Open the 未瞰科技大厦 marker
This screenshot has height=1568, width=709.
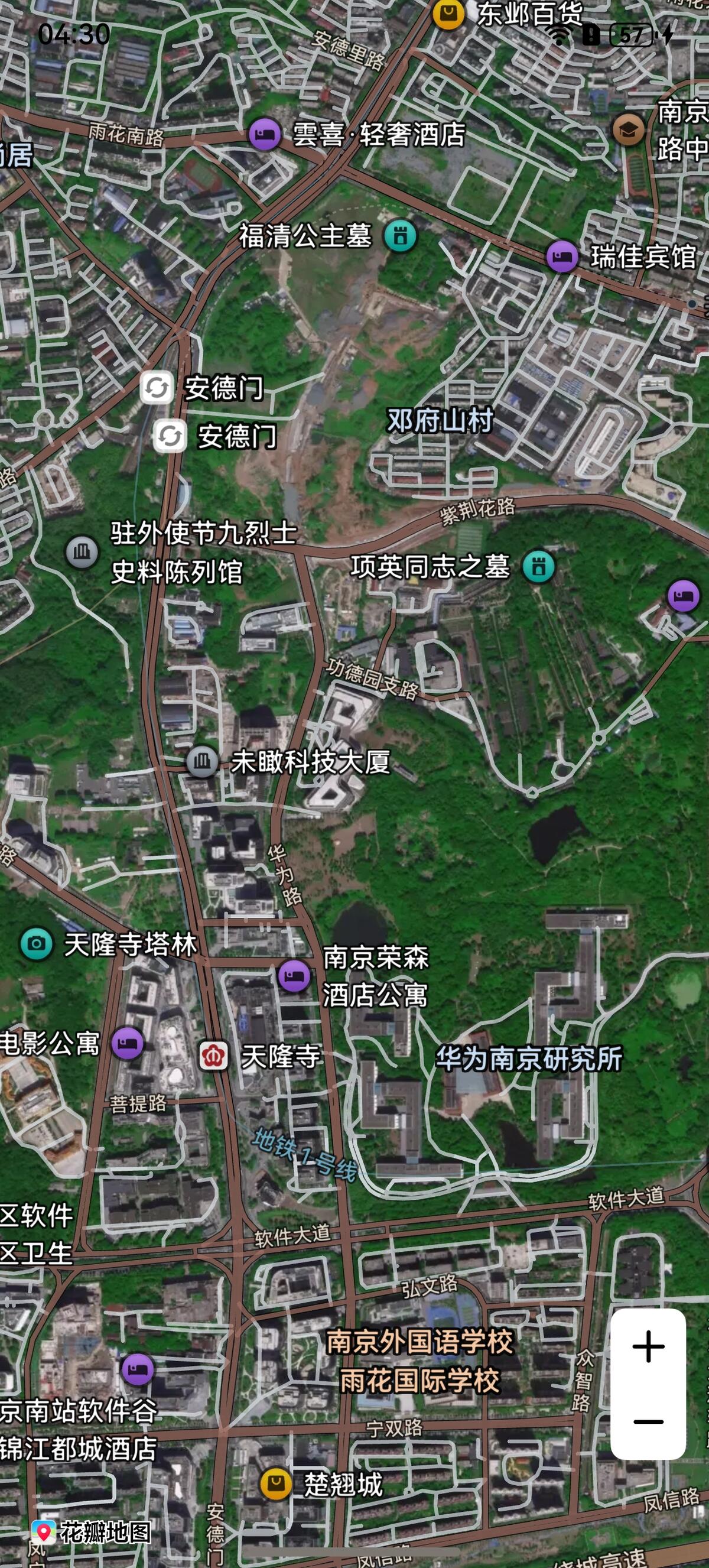[x=202, y=761]
